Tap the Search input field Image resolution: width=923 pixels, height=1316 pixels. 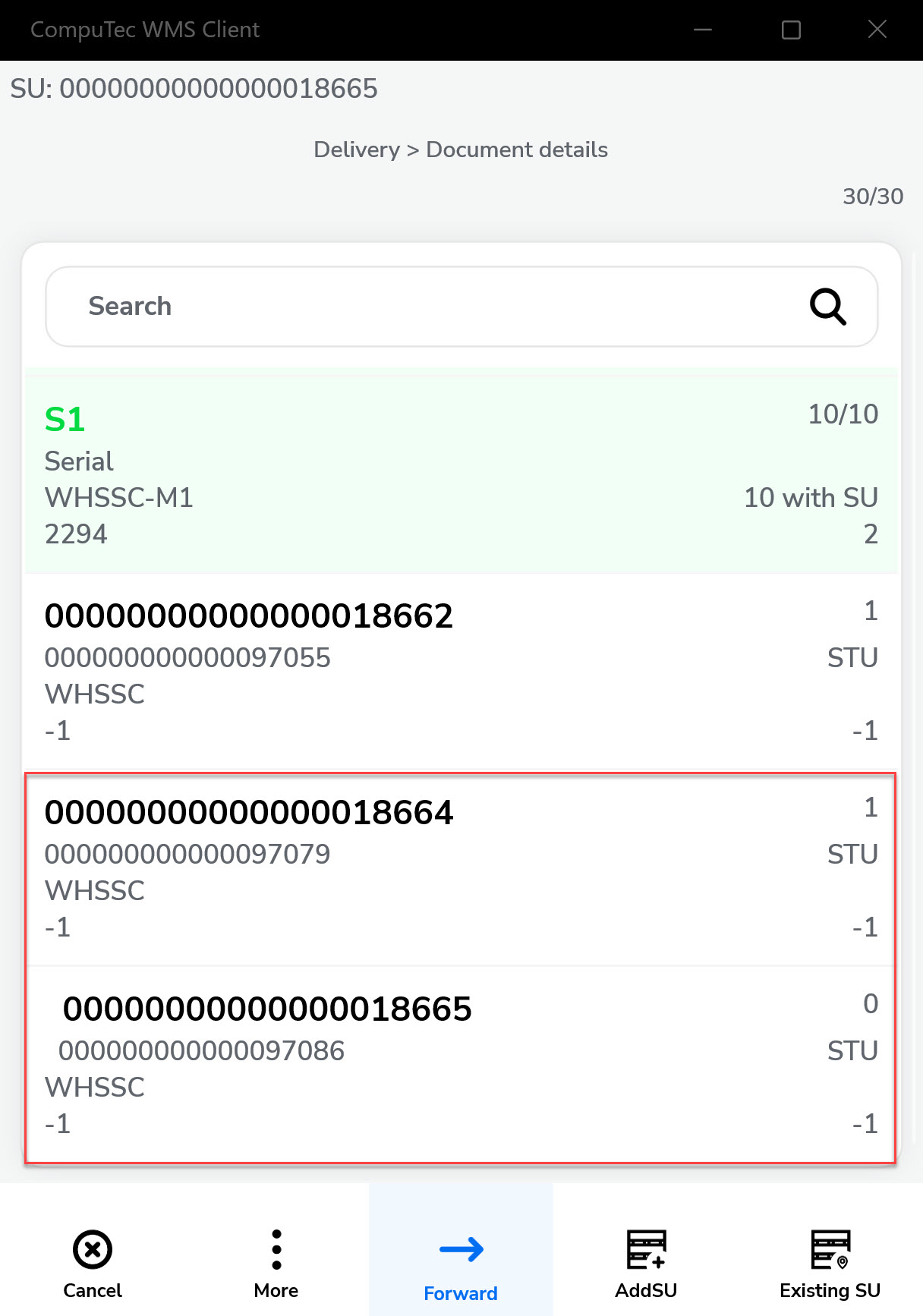[425, 307]
